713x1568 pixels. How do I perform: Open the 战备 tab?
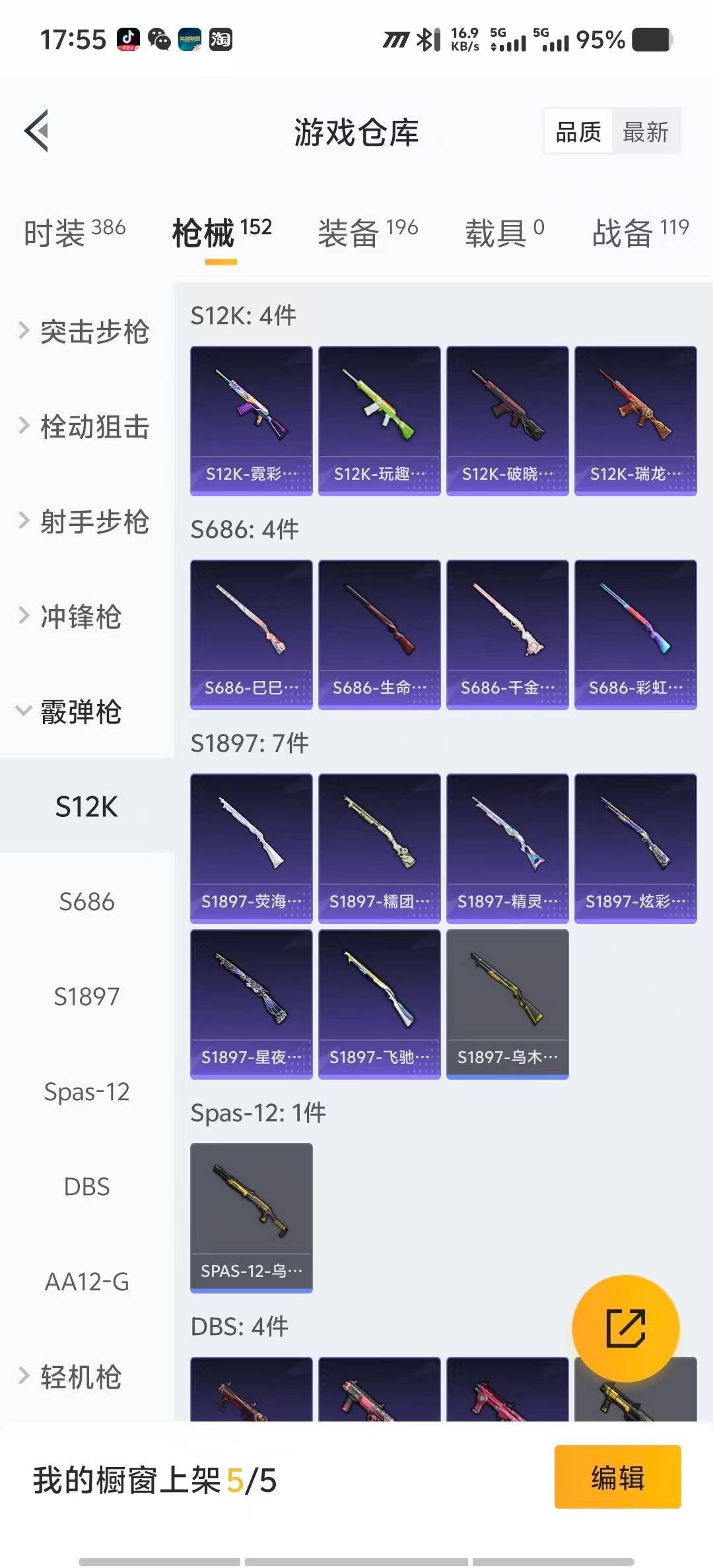(640, 232)
